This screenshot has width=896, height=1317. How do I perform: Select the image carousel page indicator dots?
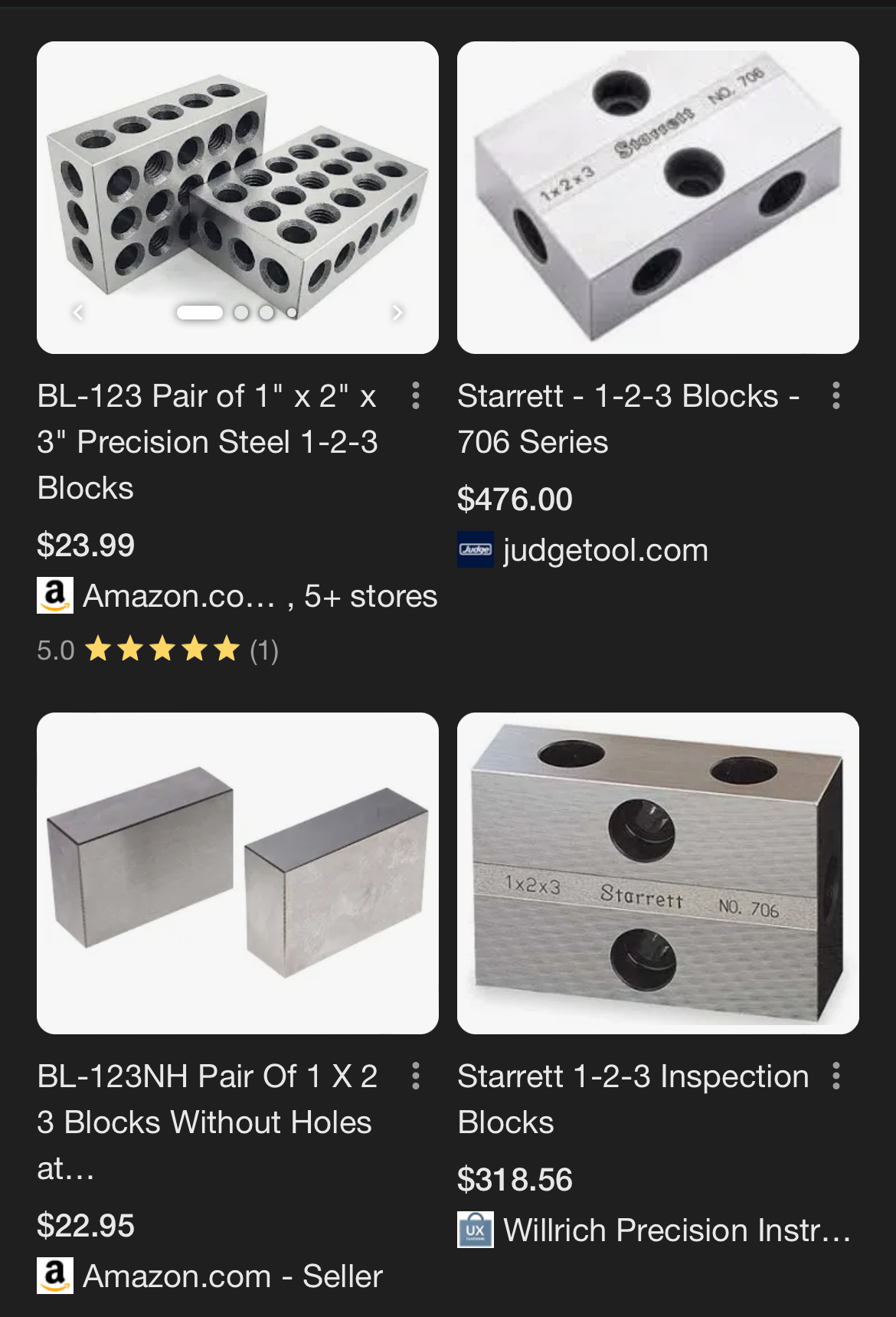237,313
